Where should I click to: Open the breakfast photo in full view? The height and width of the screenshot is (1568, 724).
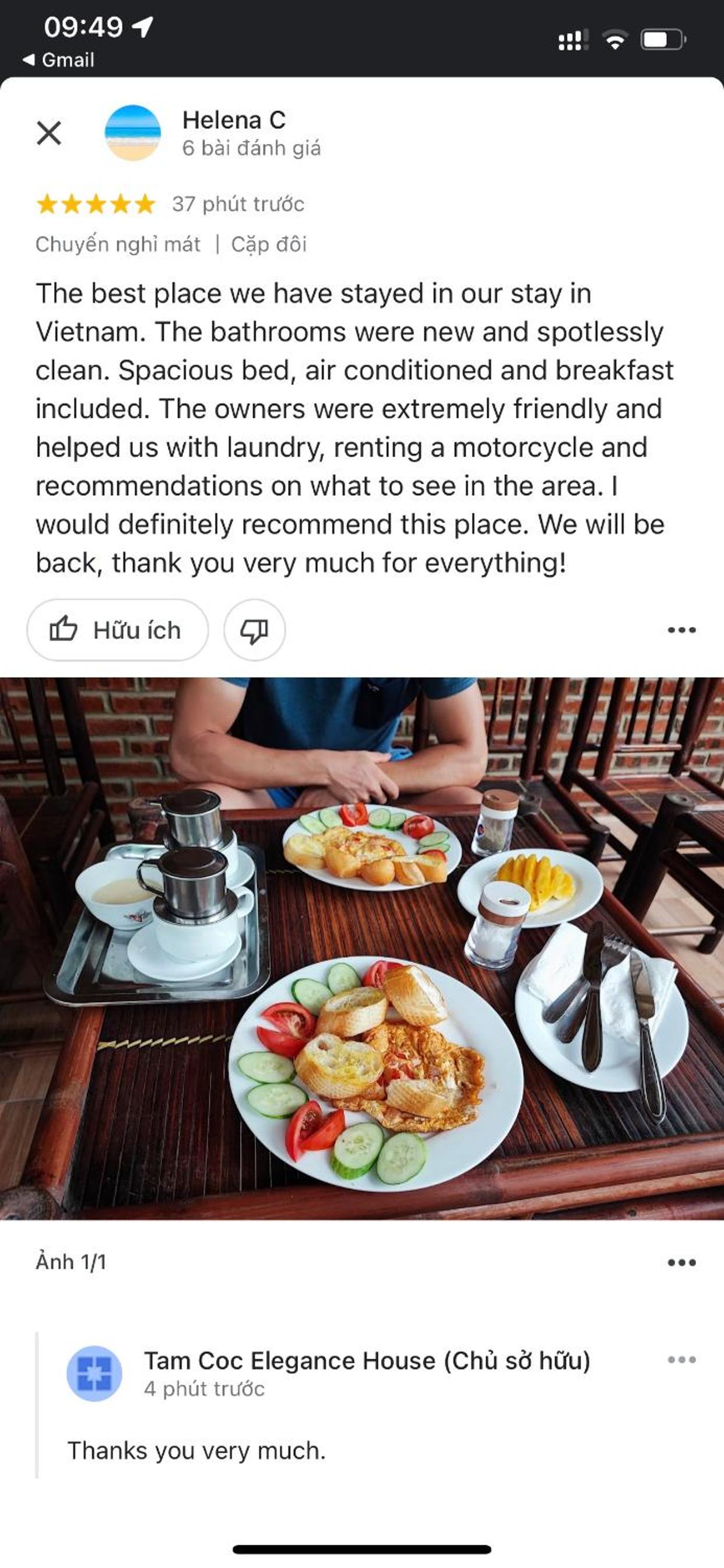[x=362, y=949]
